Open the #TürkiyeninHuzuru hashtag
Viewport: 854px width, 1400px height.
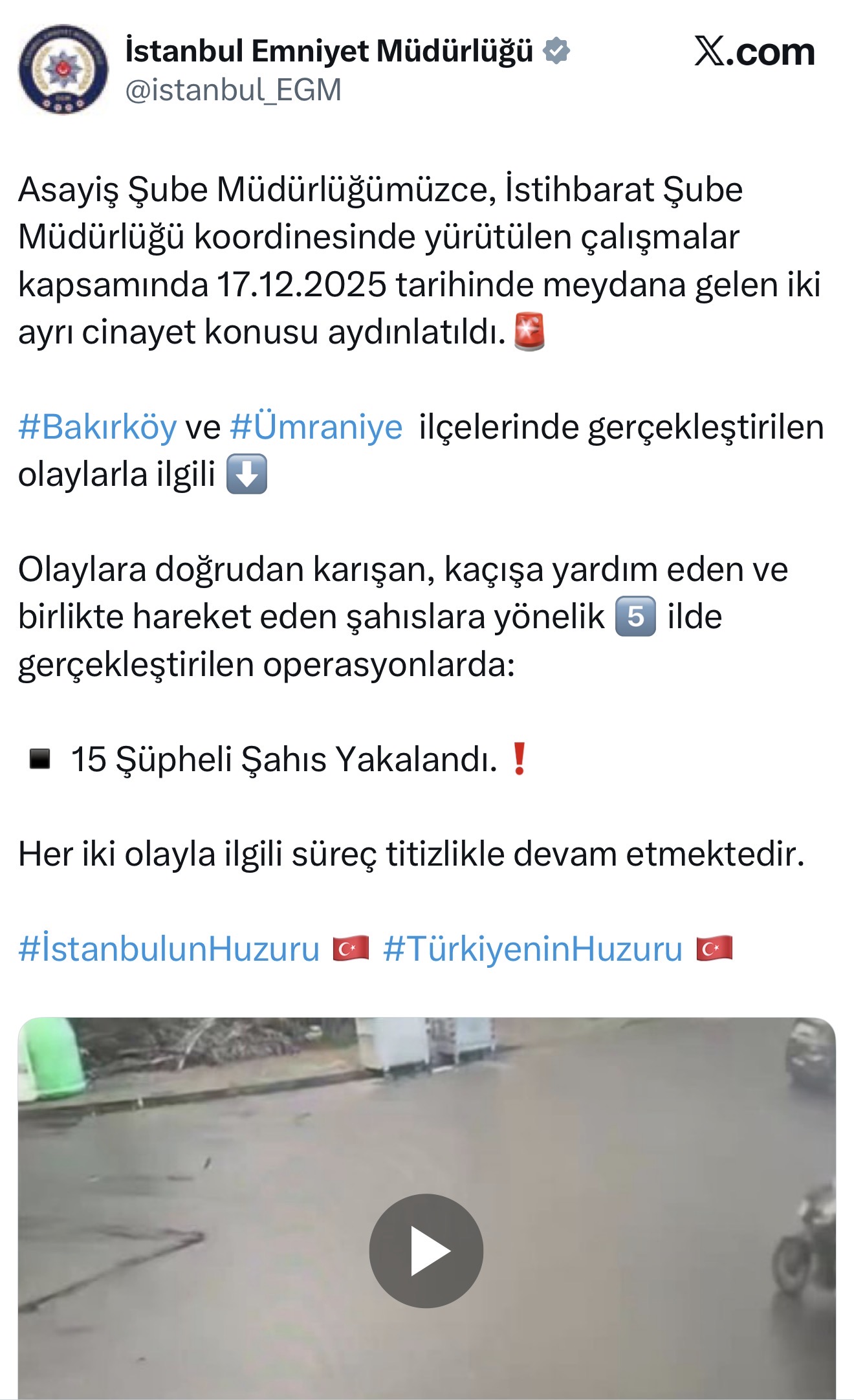(532, 949)
